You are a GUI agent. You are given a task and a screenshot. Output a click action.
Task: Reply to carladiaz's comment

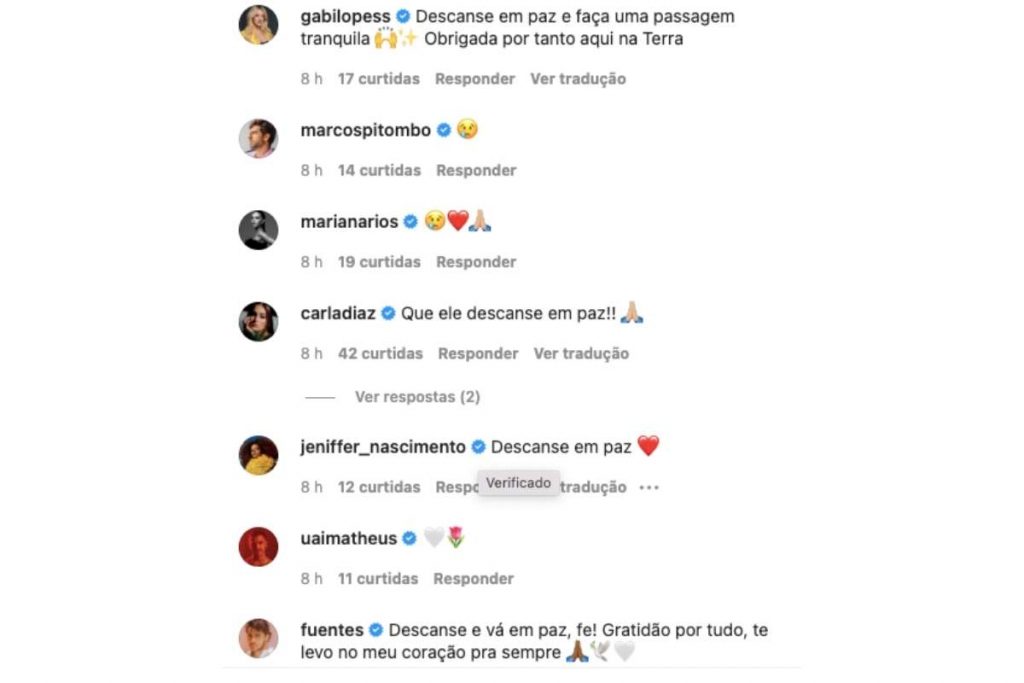pos(478,354)
